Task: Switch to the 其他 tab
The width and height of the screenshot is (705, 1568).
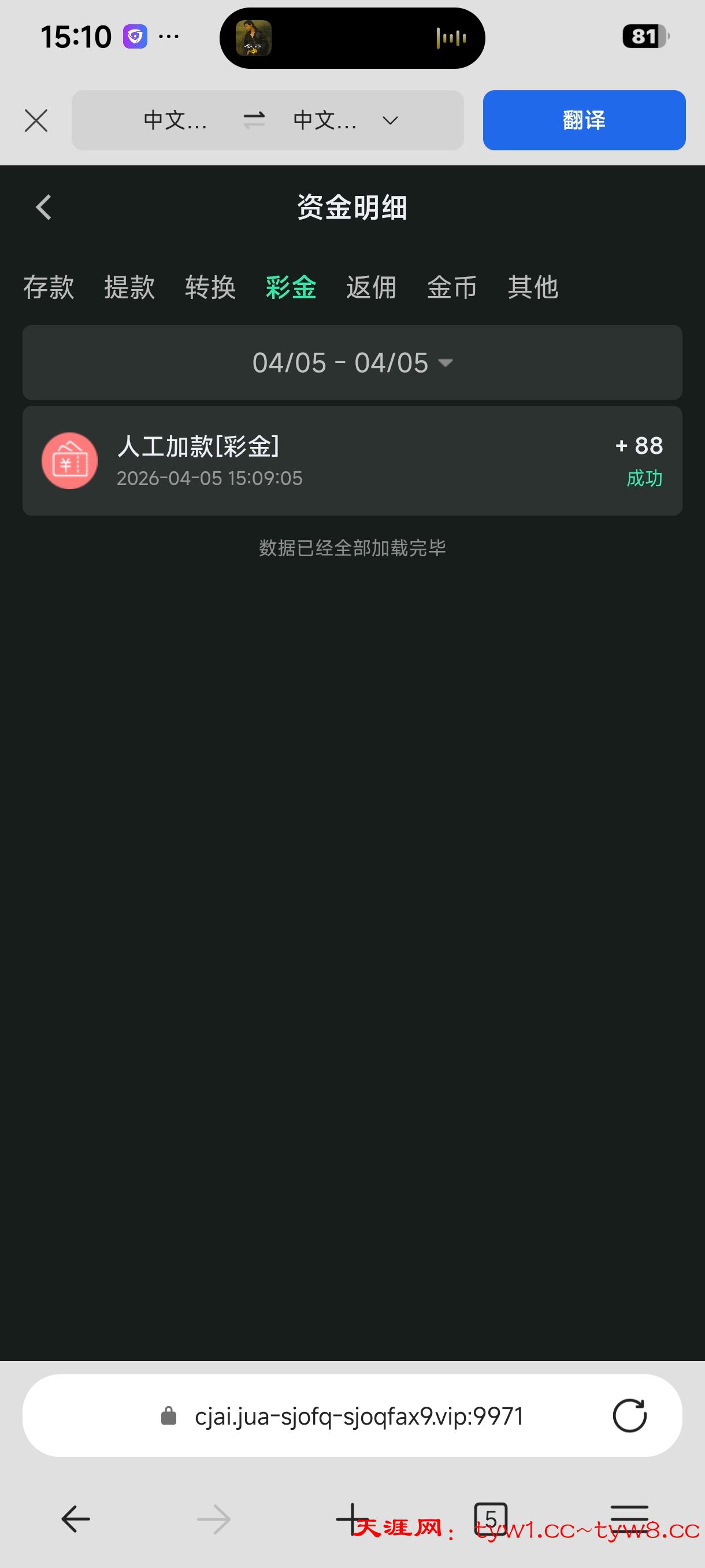Action: pyautogui.click(x=533, y=287)
